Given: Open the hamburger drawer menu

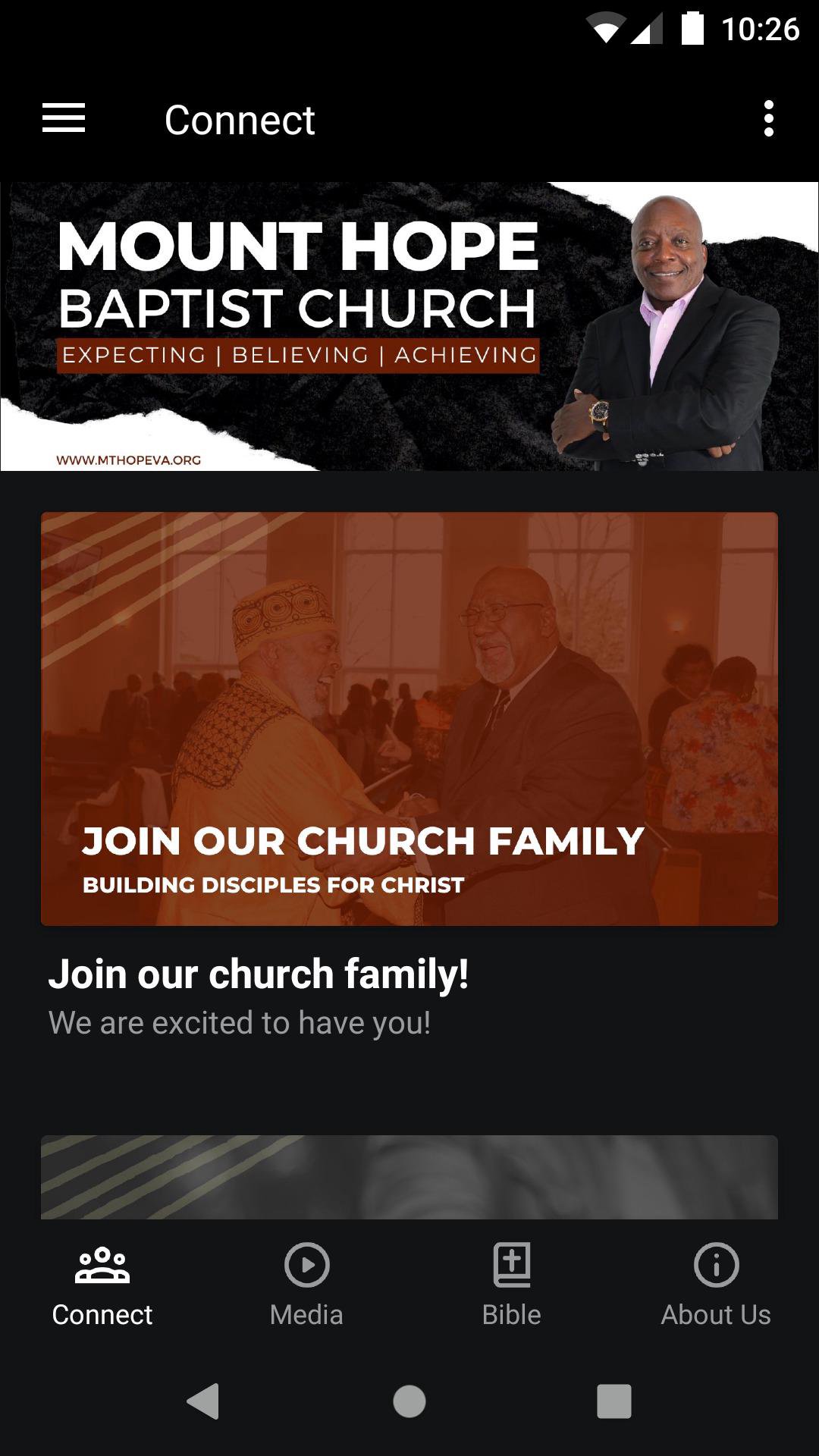Looking at the screenshot, I should point(64,119).
